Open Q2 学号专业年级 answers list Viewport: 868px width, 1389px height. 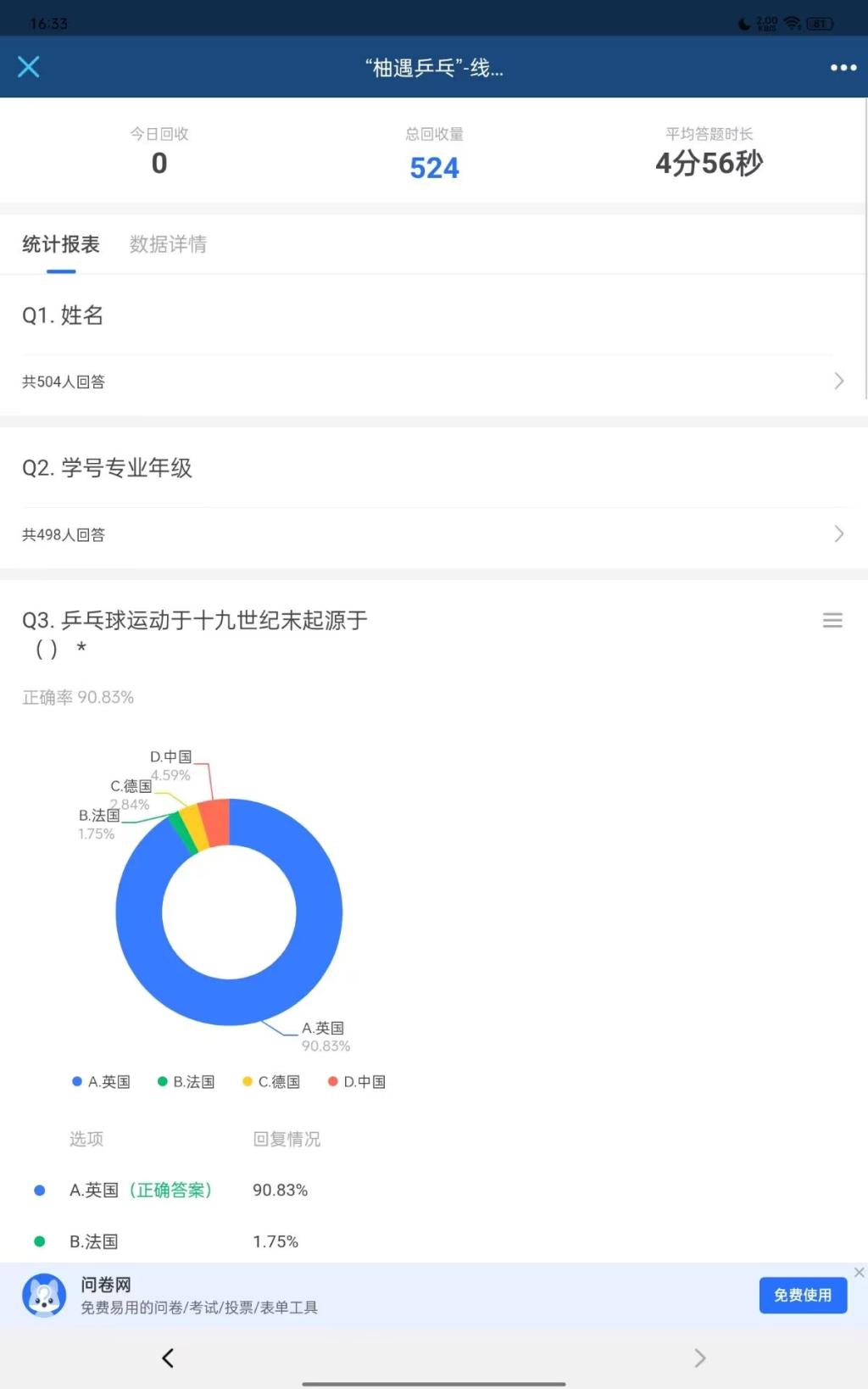[432, 534]
